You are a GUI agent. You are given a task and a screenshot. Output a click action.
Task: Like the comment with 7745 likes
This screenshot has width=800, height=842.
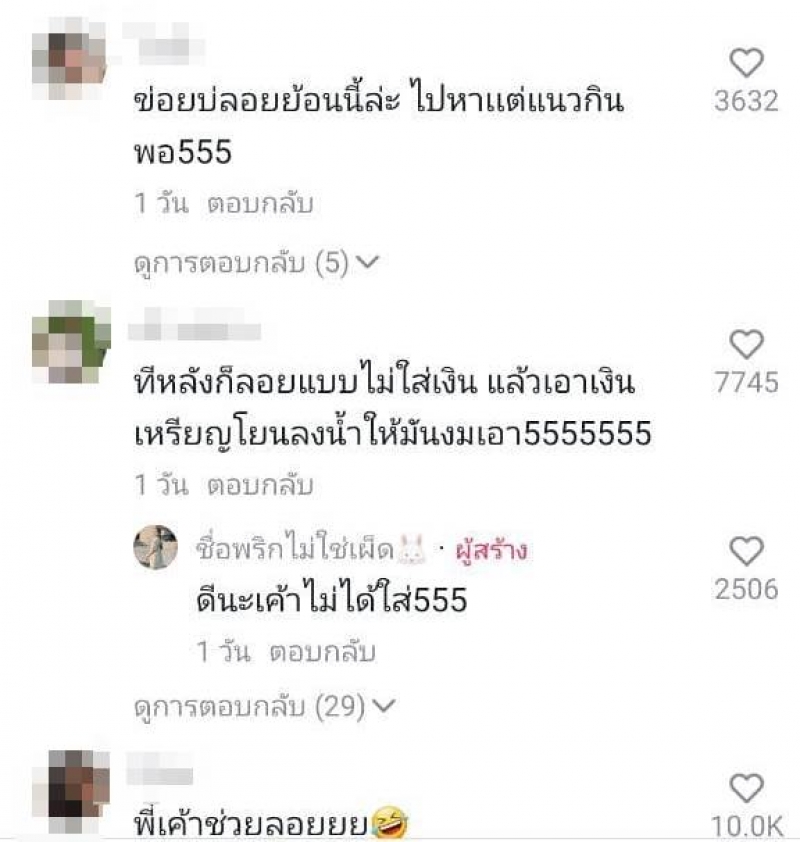[x=746, y=345]
